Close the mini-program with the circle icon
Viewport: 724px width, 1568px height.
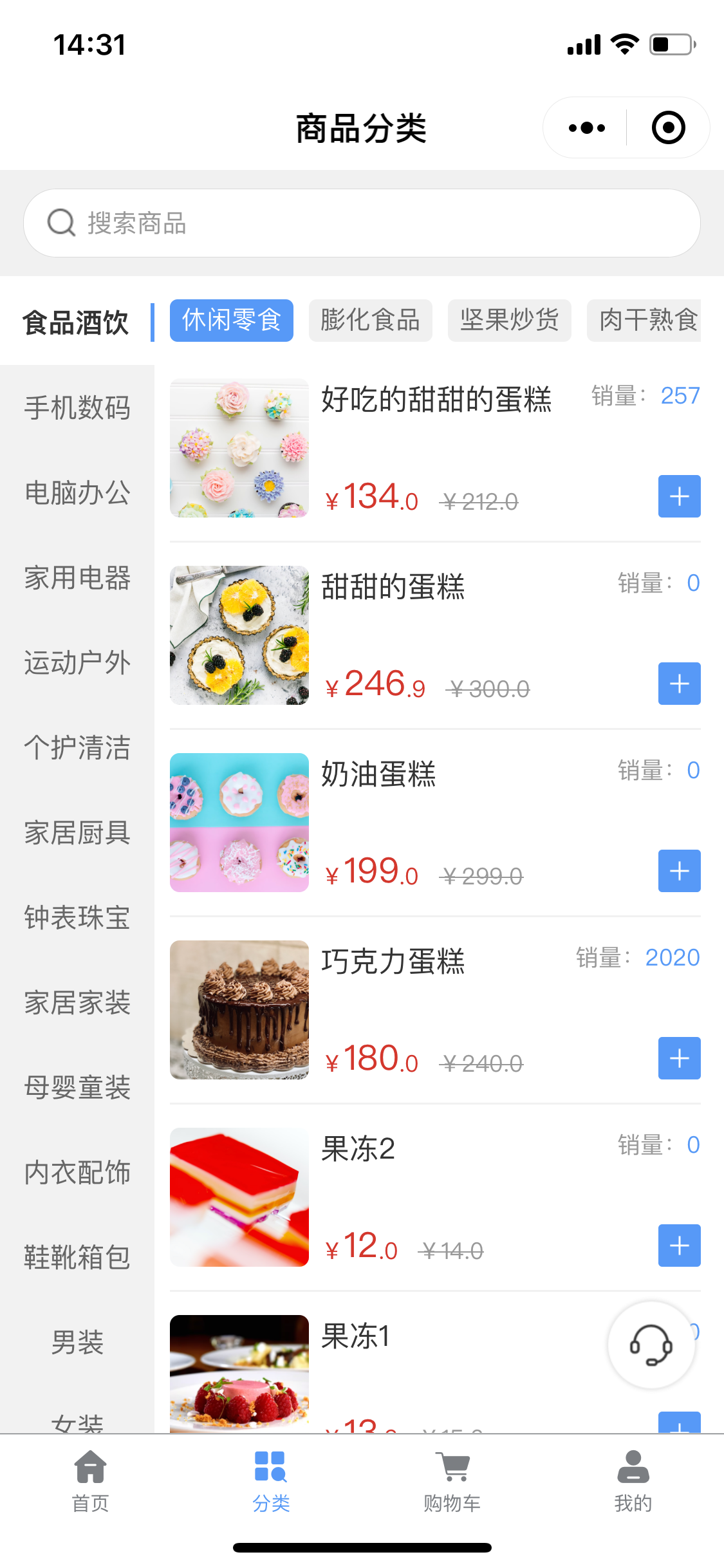[x=668, y=128]
